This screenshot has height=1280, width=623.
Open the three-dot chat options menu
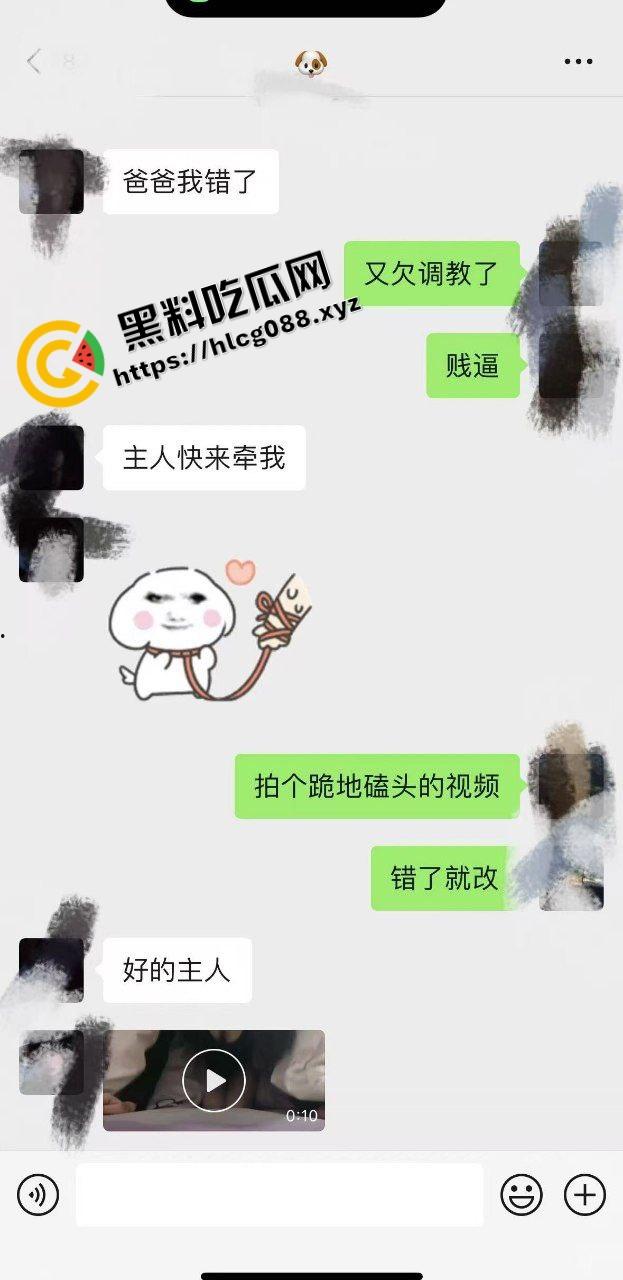coord(578,62)
